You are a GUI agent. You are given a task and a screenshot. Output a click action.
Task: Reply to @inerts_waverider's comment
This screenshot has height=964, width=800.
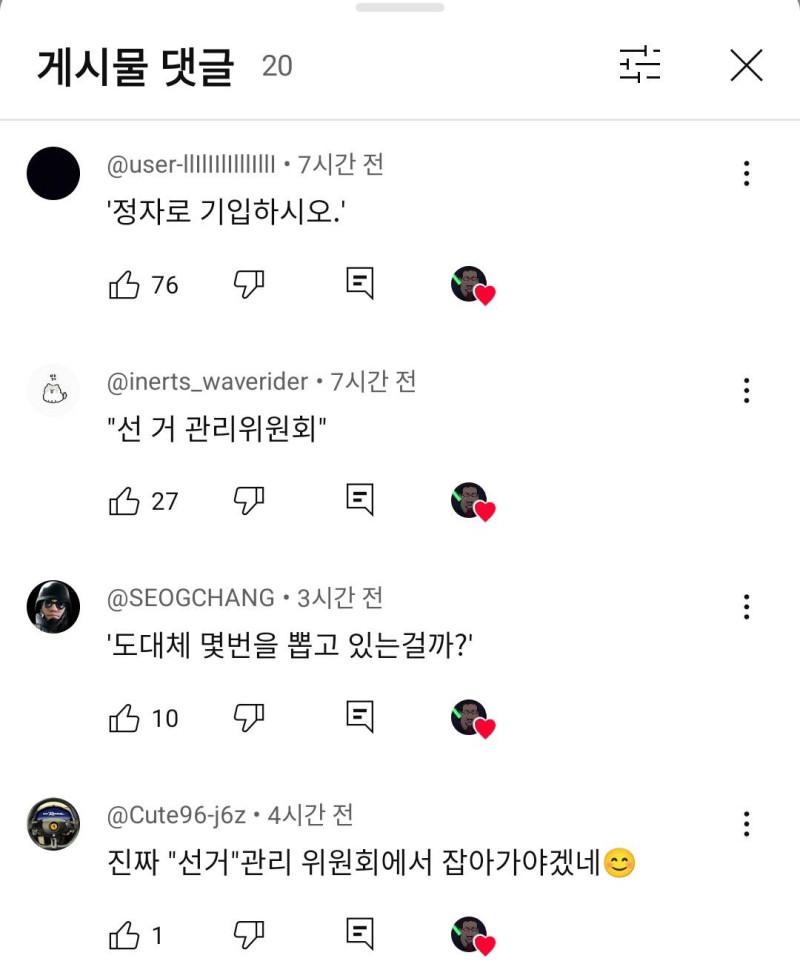point(360,500)
